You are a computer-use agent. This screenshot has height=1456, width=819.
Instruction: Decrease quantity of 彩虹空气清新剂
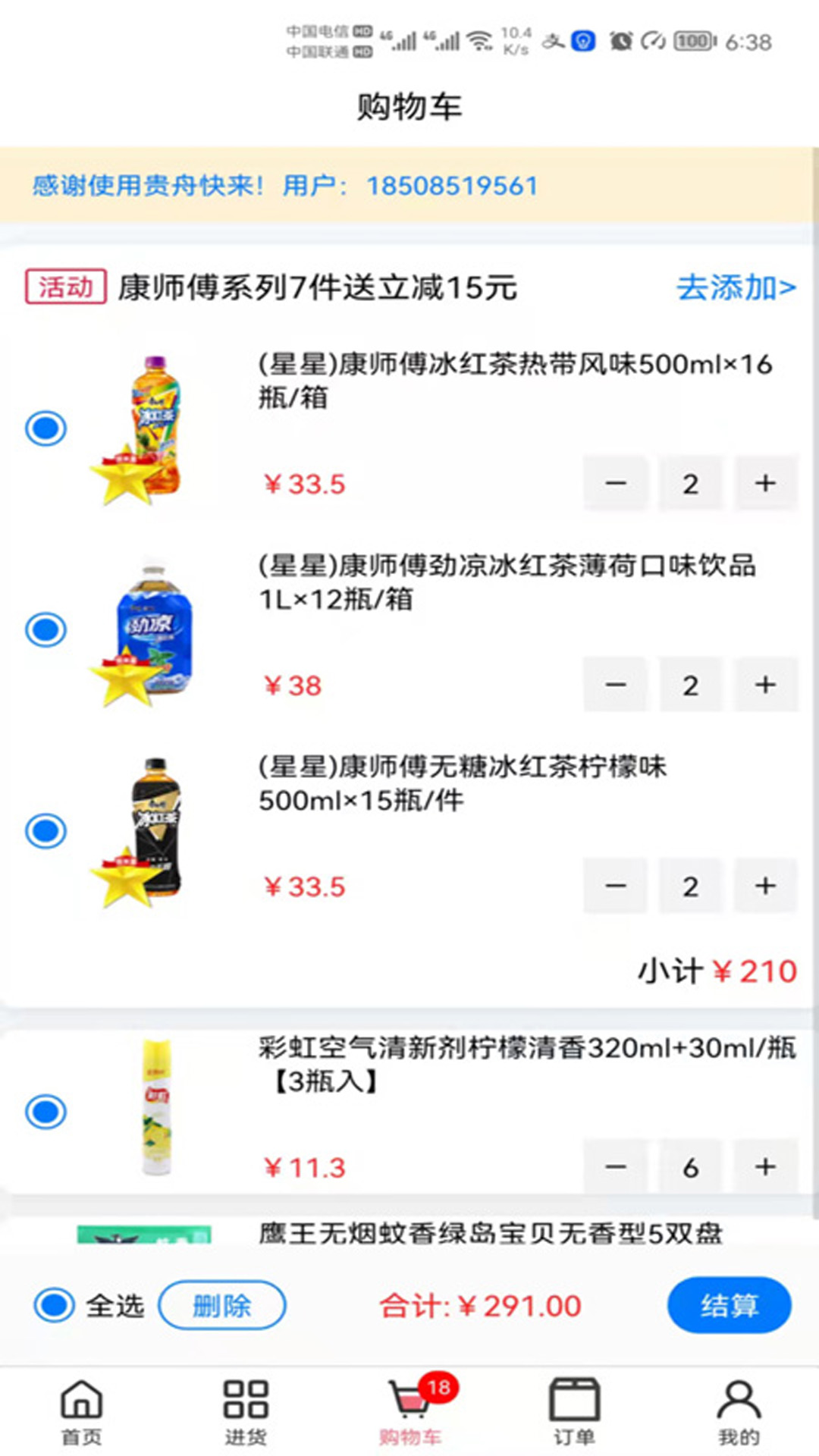click(616, 1166)
